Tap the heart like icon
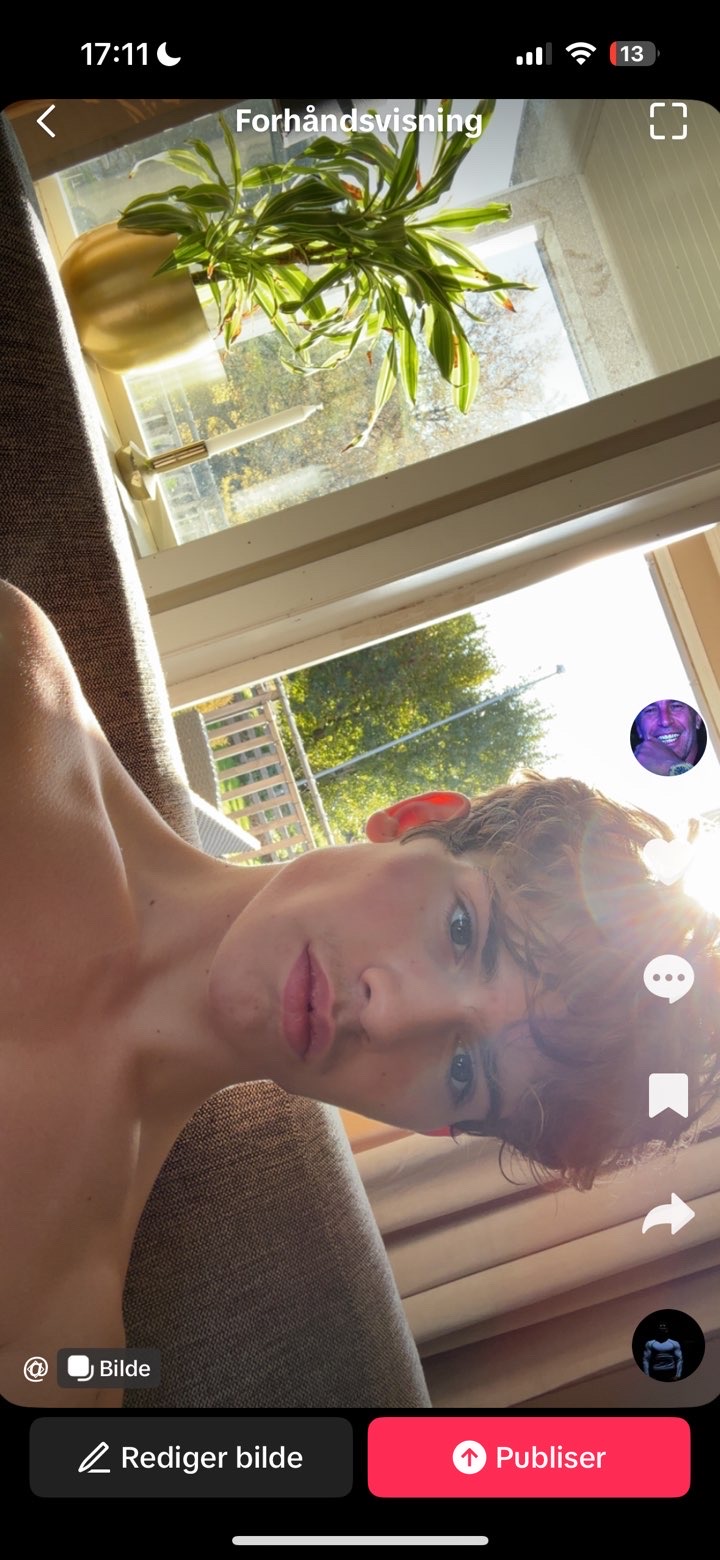720x1560 pixels. [x=668, y=858]
